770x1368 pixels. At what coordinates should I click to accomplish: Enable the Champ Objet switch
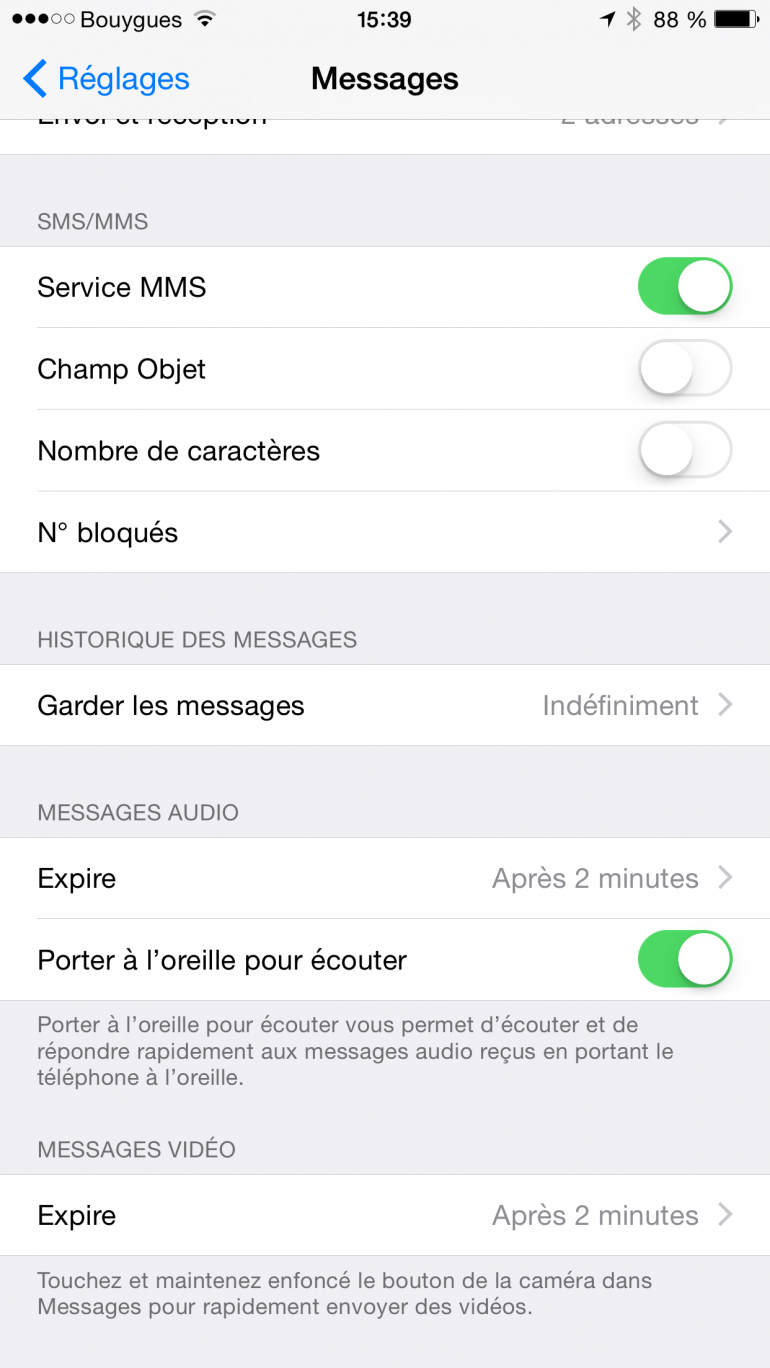coord(684,369)
